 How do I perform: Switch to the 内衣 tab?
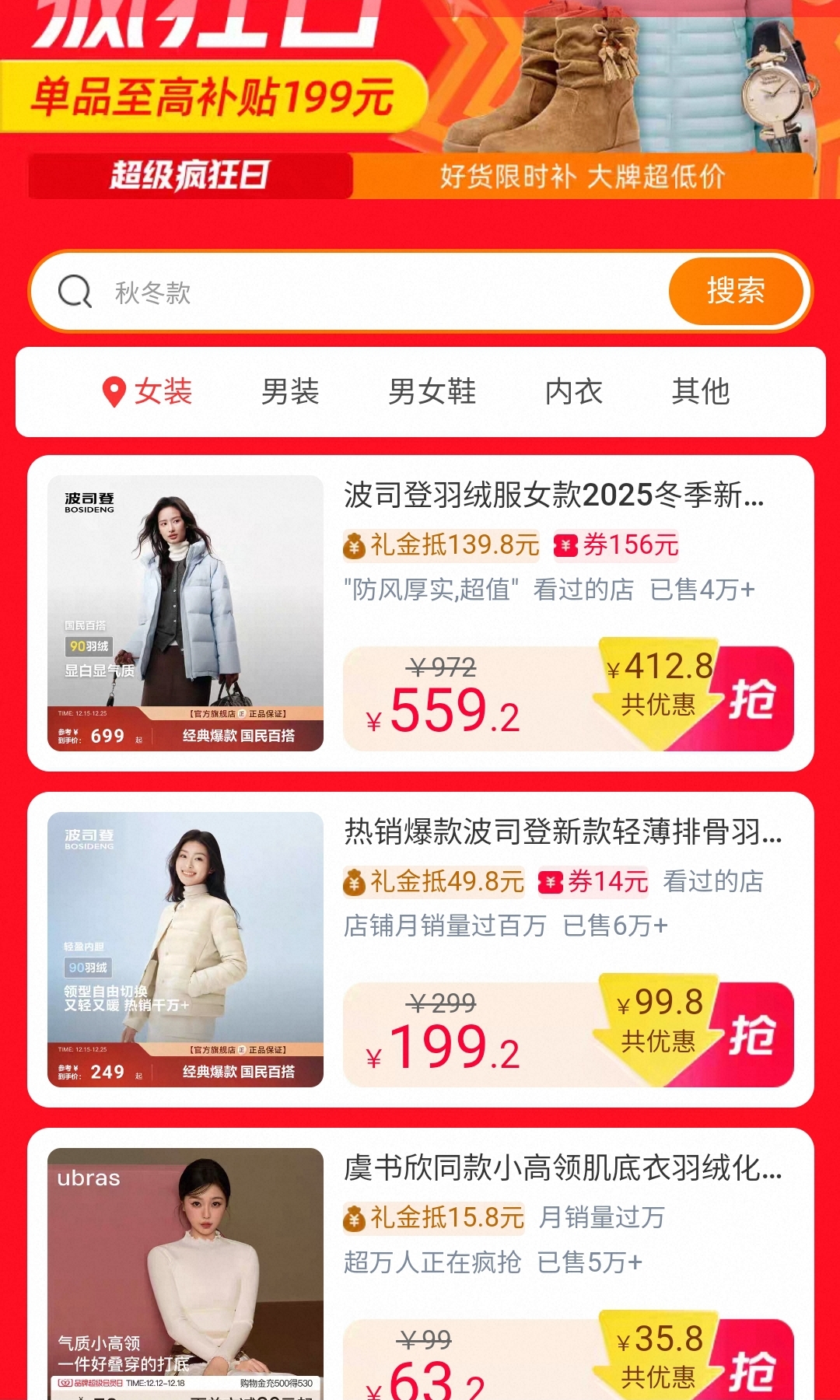(573, 391)
